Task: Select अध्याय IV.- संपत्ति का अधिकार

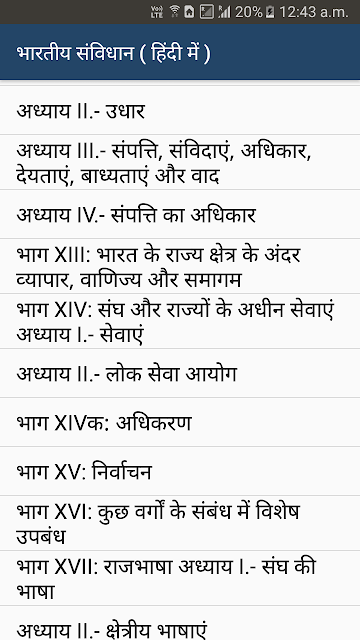Action: (180, 214)
